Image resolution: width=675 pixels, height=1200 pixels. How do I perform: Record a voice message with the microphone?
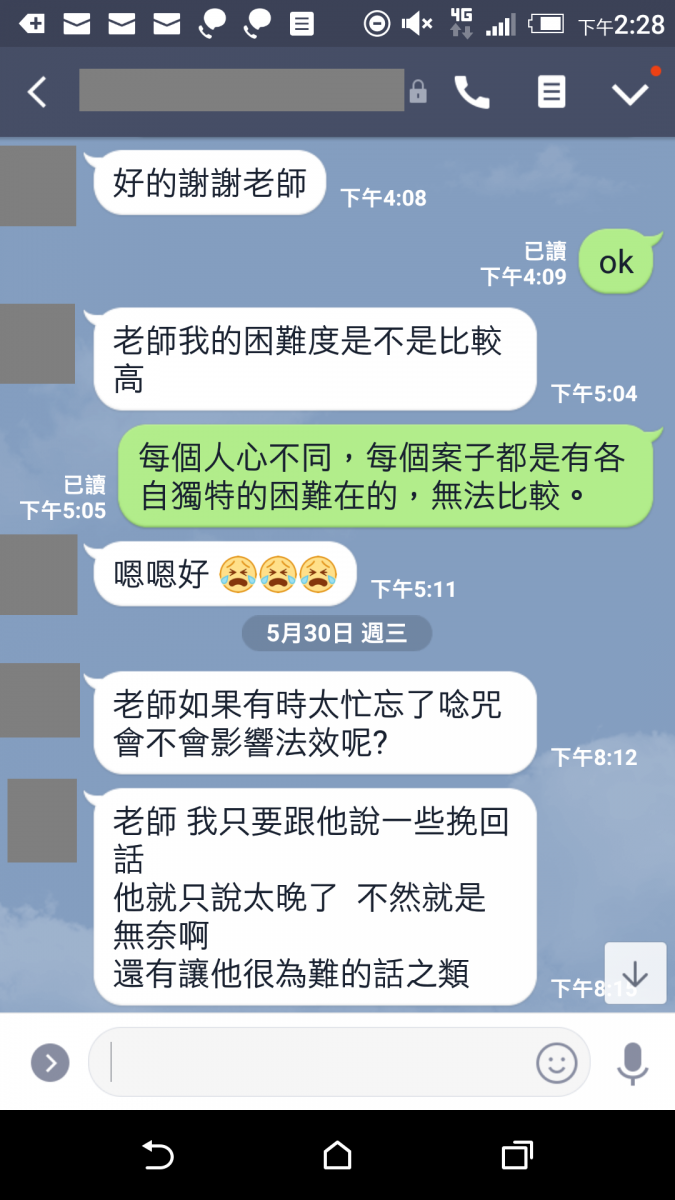(632, 1062)
